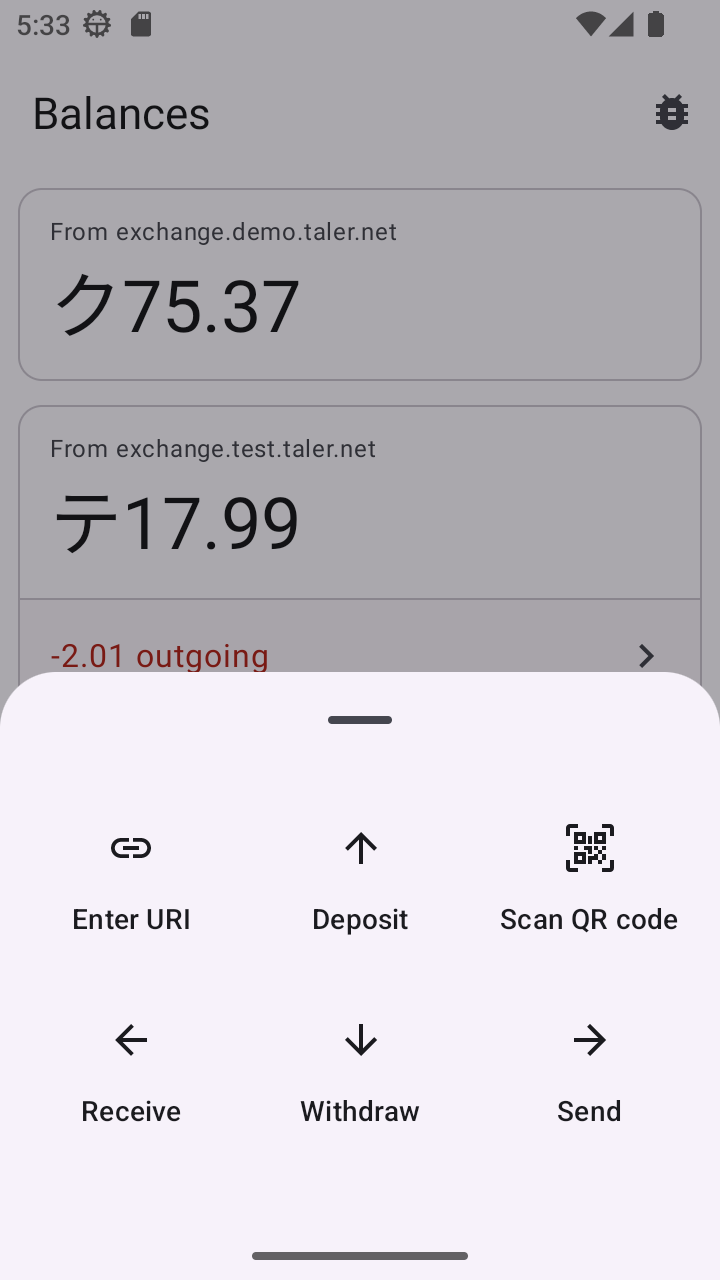Select the ク75.37 balance amount
The image size is (720, 1280).
178,303
